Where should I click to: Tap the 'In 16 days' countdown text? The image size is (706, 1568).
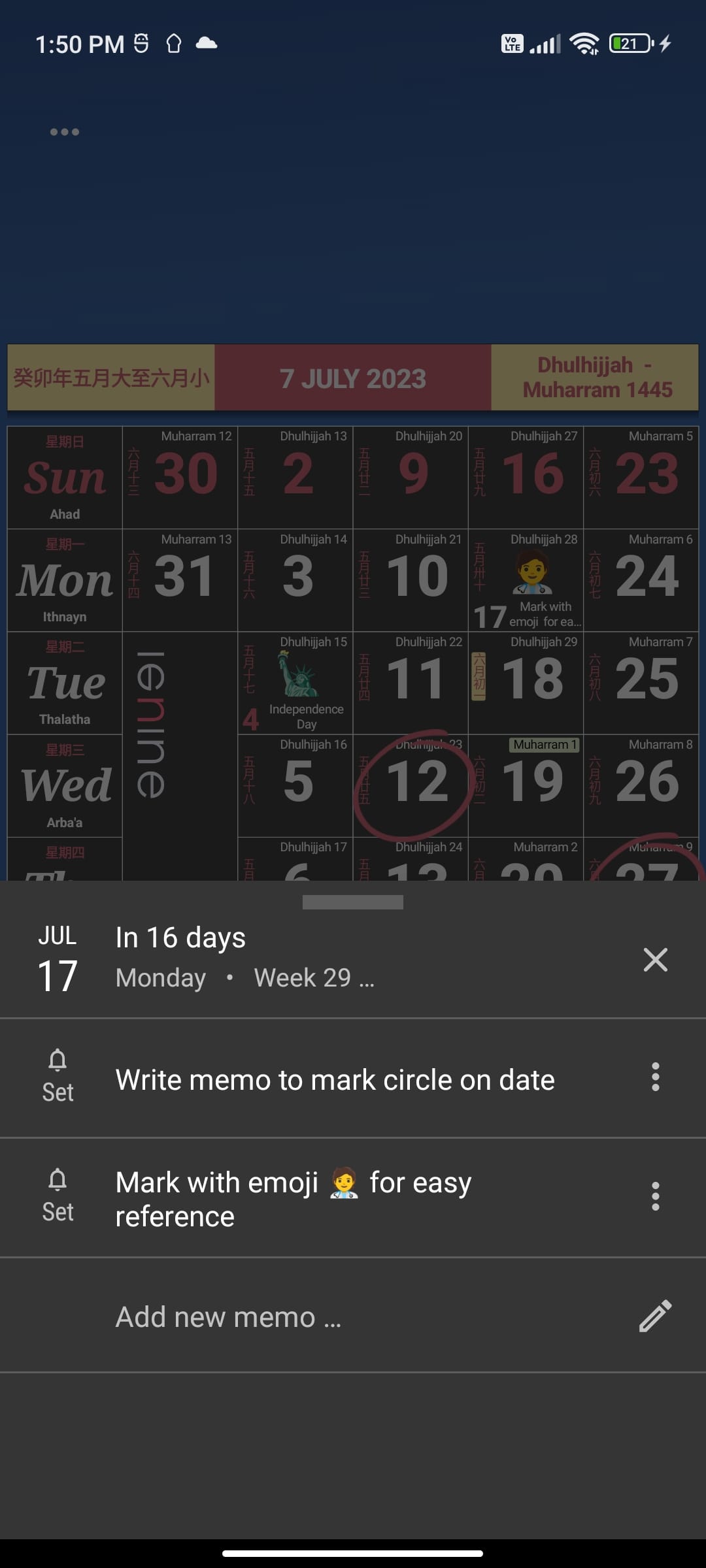180,936
